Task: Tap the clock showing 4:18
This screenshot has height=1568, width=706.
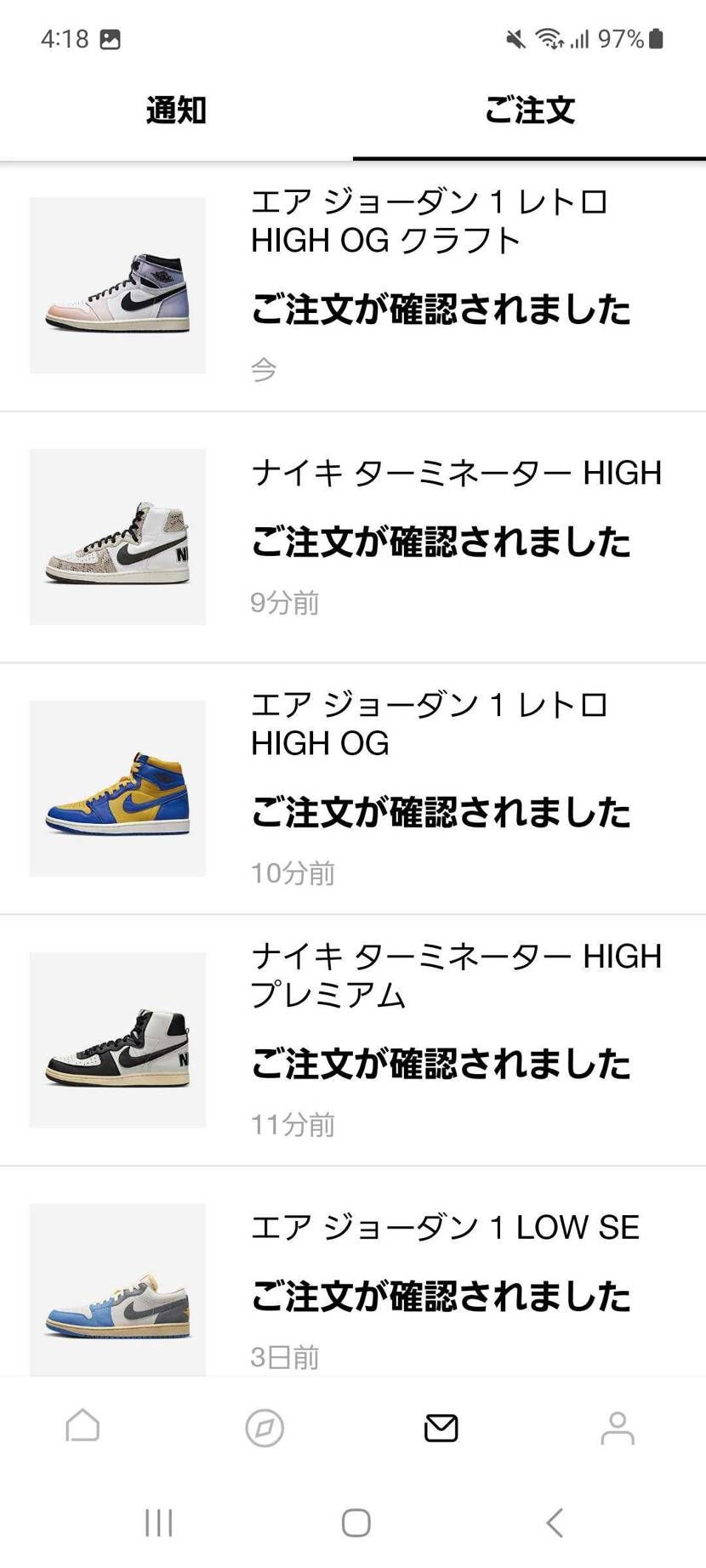Action: coord(64,39)
